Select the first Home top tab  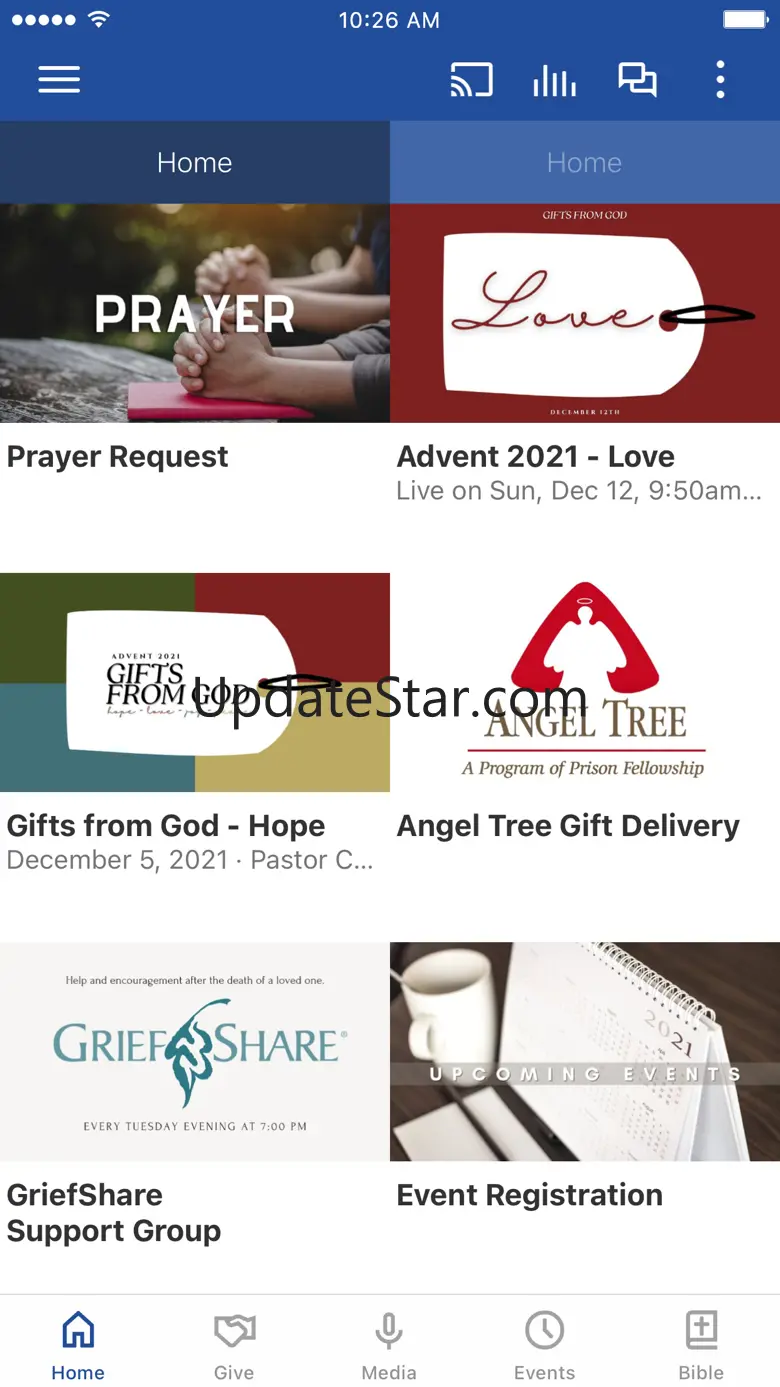(x=195, y=163)
